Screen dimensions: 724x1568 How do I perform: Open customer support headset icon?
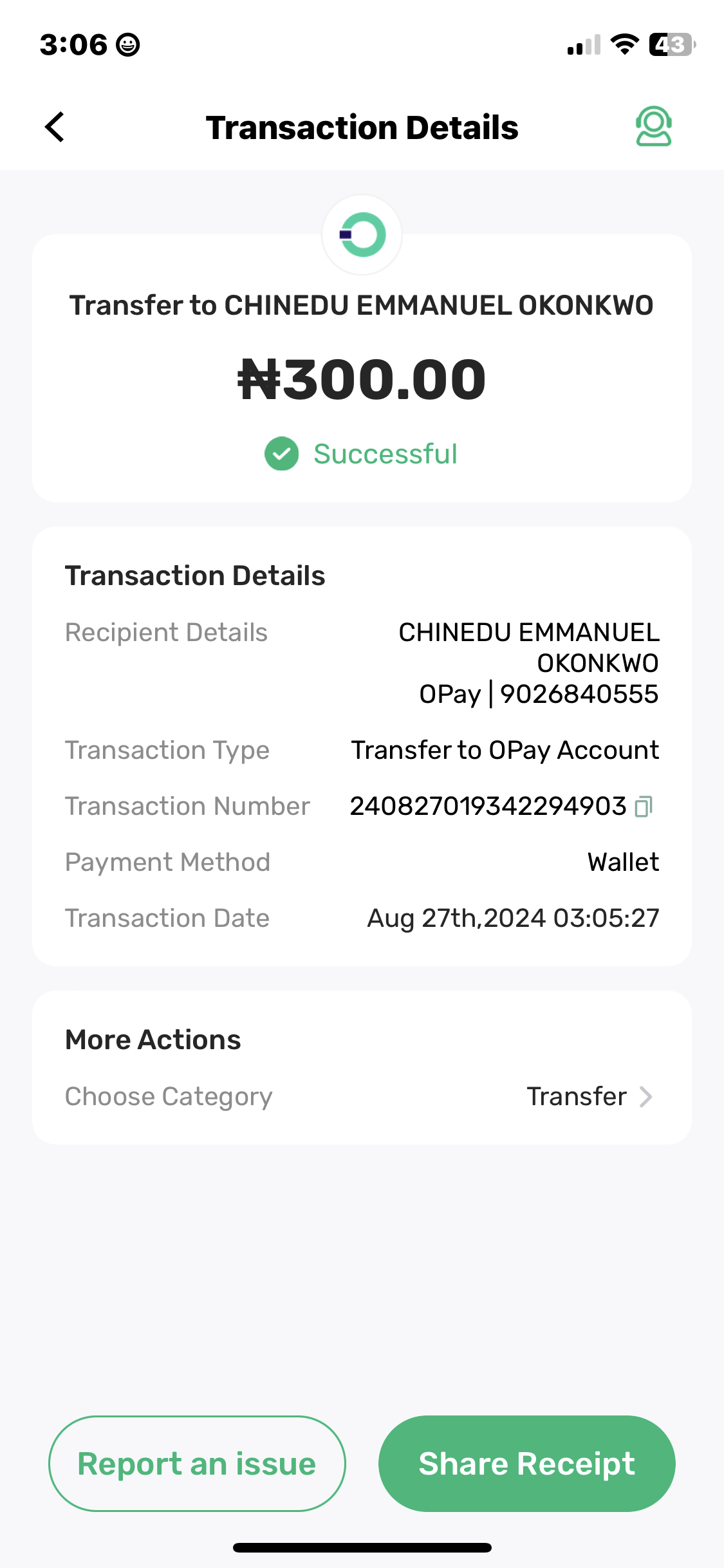[653, 126]
